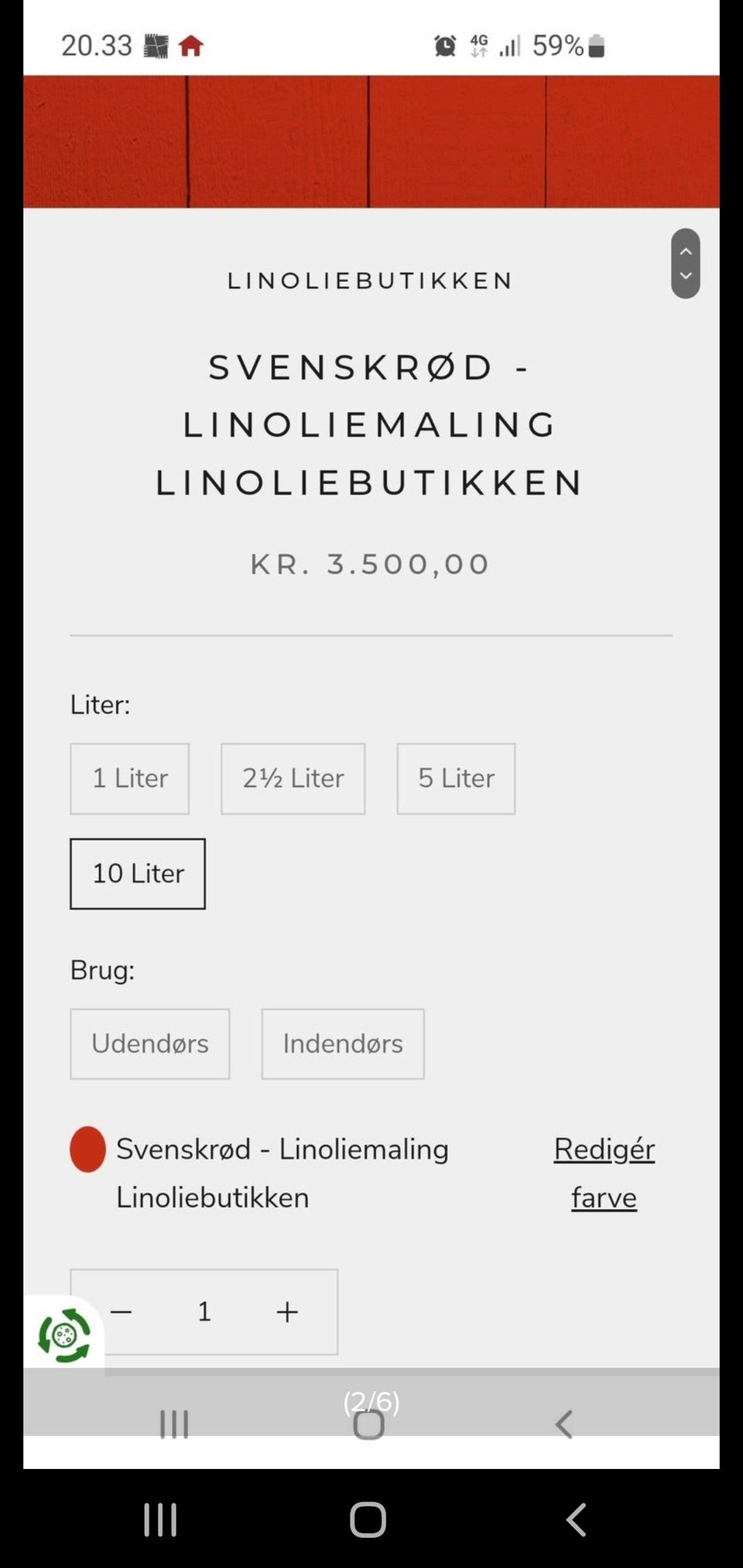Open the Redigér farve link
Screen dimensions: 743x1568
pyautogui.click(x=604, y=1173)
